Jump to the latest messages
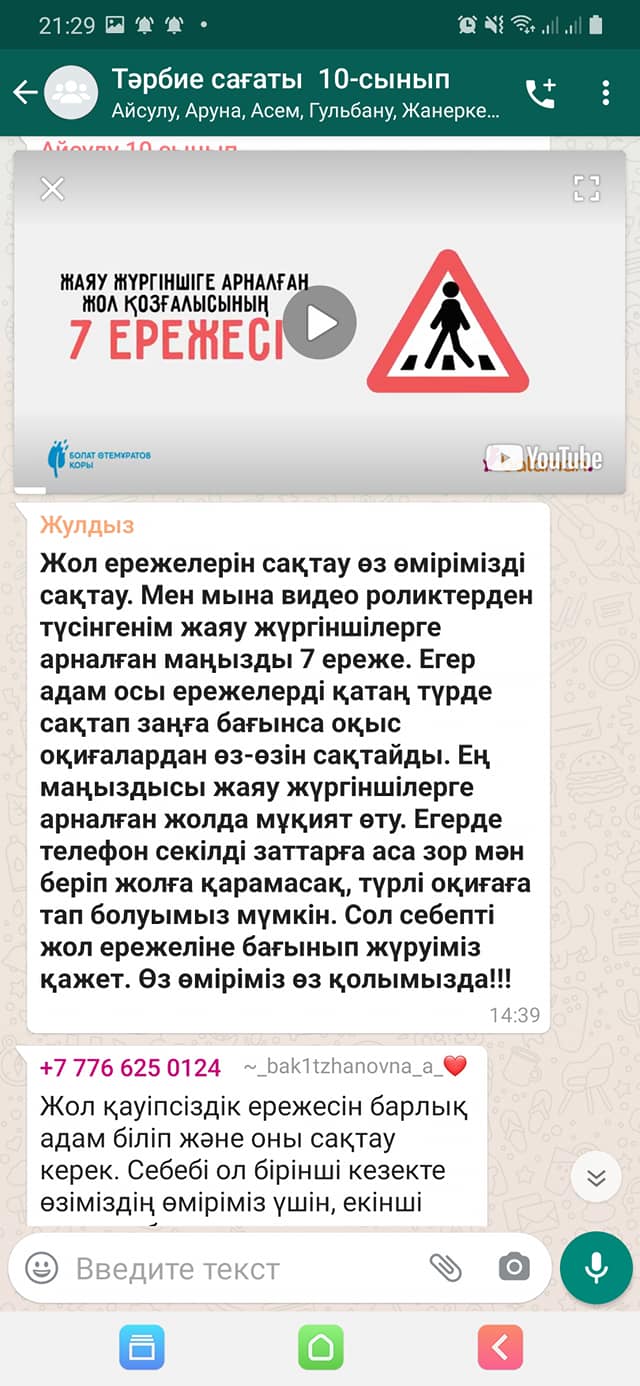 (x=596, y=1178)
